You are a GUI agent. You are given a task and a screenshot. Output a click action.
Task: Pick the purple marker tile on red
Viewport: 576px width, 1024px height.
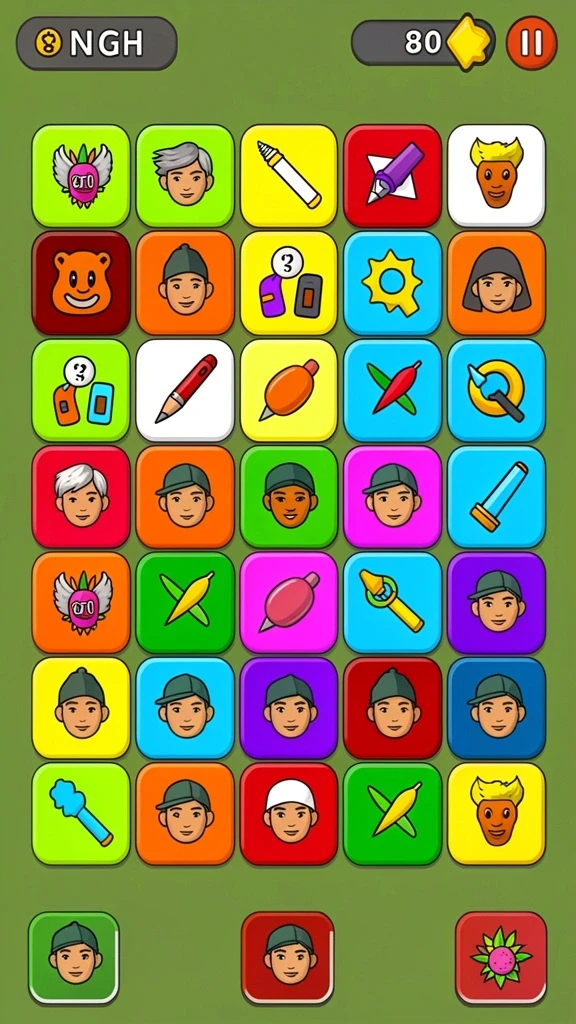click(x=392, y=176)
